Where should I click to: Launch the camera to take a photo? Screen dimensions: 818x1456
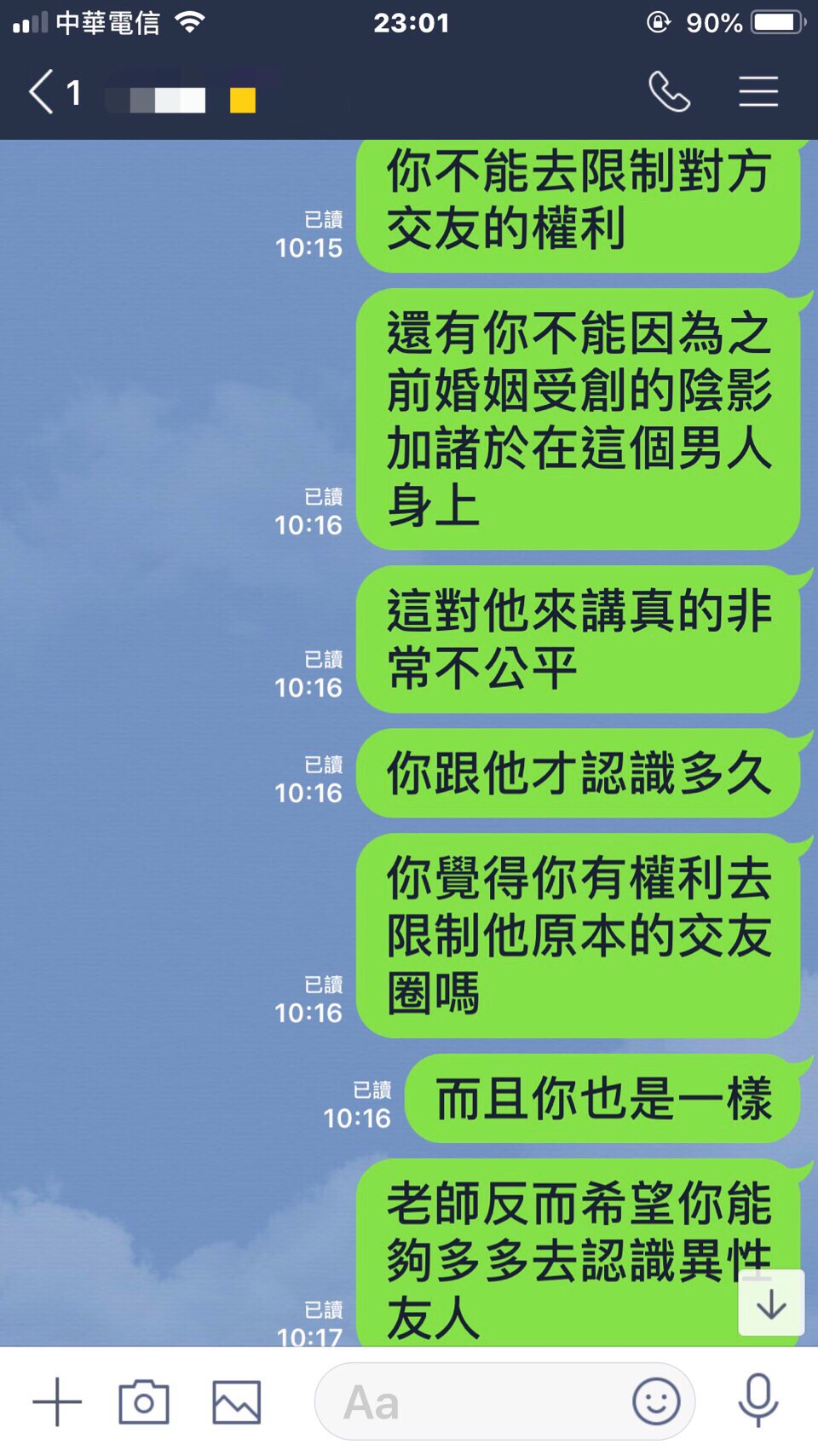pos(143,1401)
